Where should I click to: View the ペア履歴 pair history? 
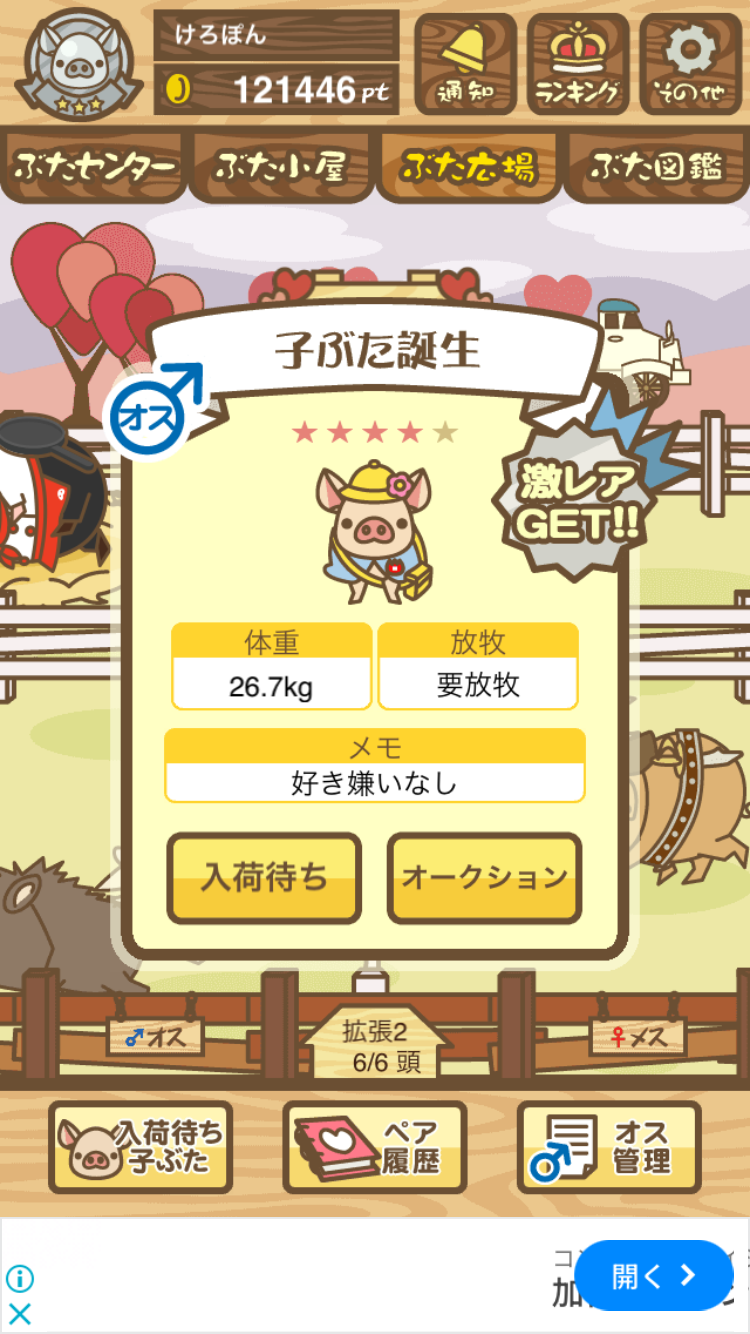click(x=374, y=1147)
